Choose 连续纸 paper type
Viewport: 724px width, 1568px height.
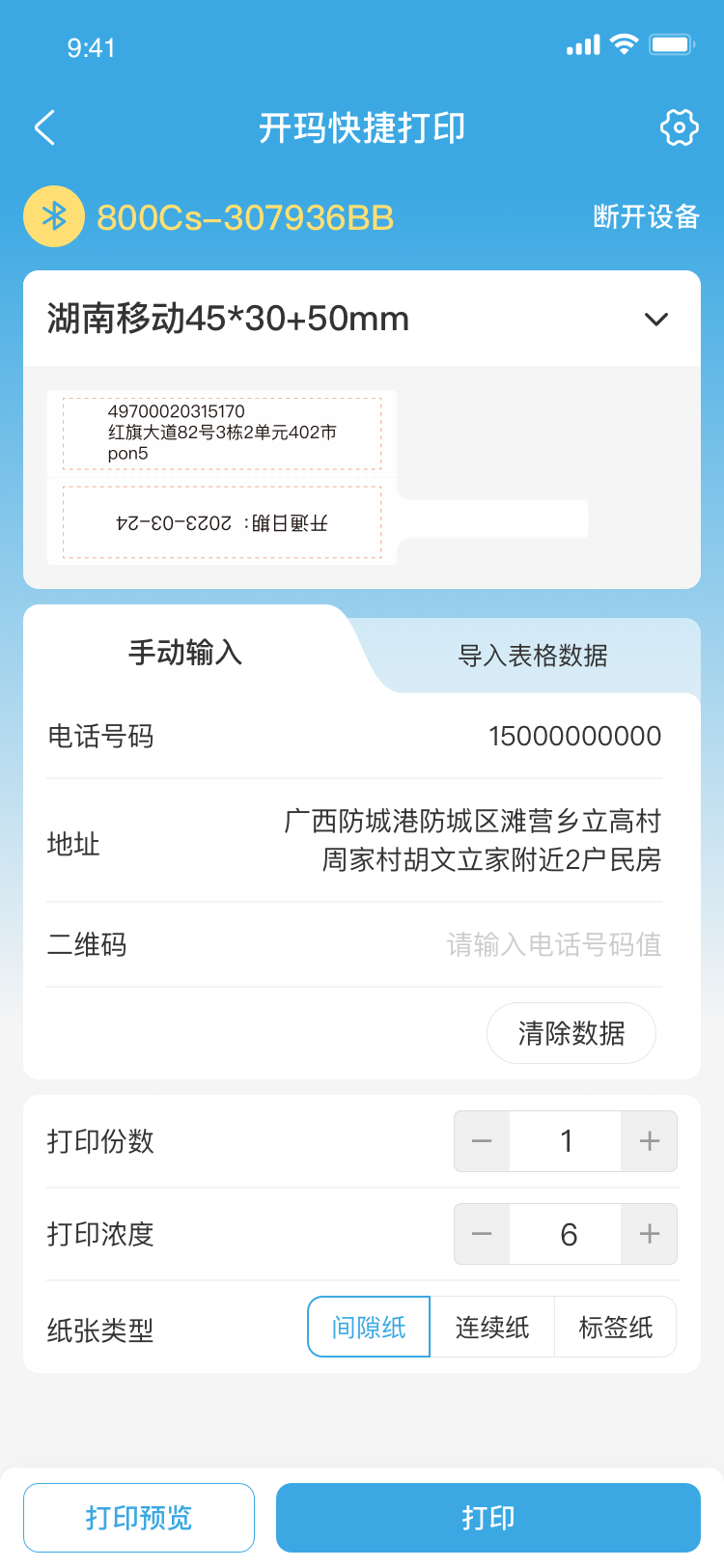pyautogui.click(x=492, y=1327)
